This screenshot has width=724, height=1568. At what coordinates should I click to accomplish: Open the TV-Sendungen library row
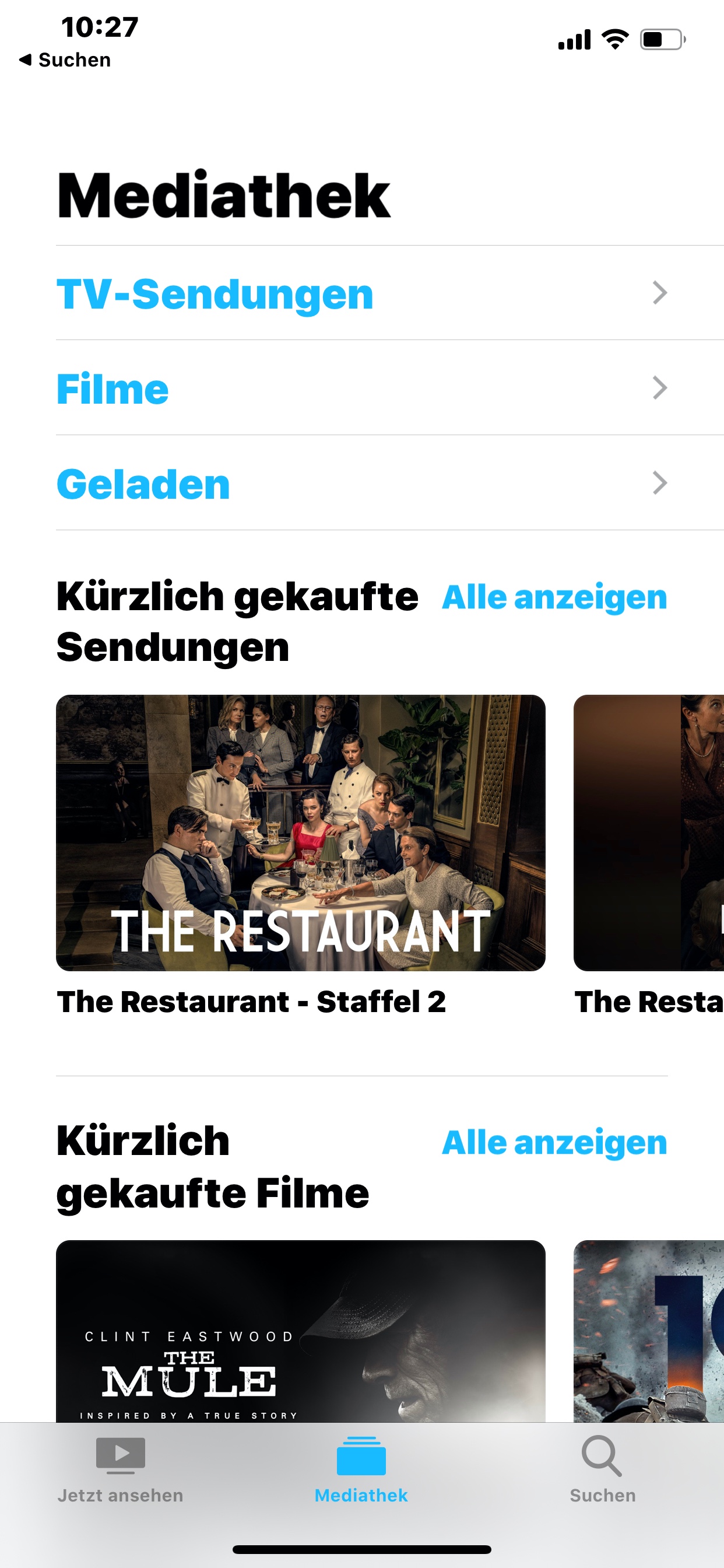(x=361, y=293)
